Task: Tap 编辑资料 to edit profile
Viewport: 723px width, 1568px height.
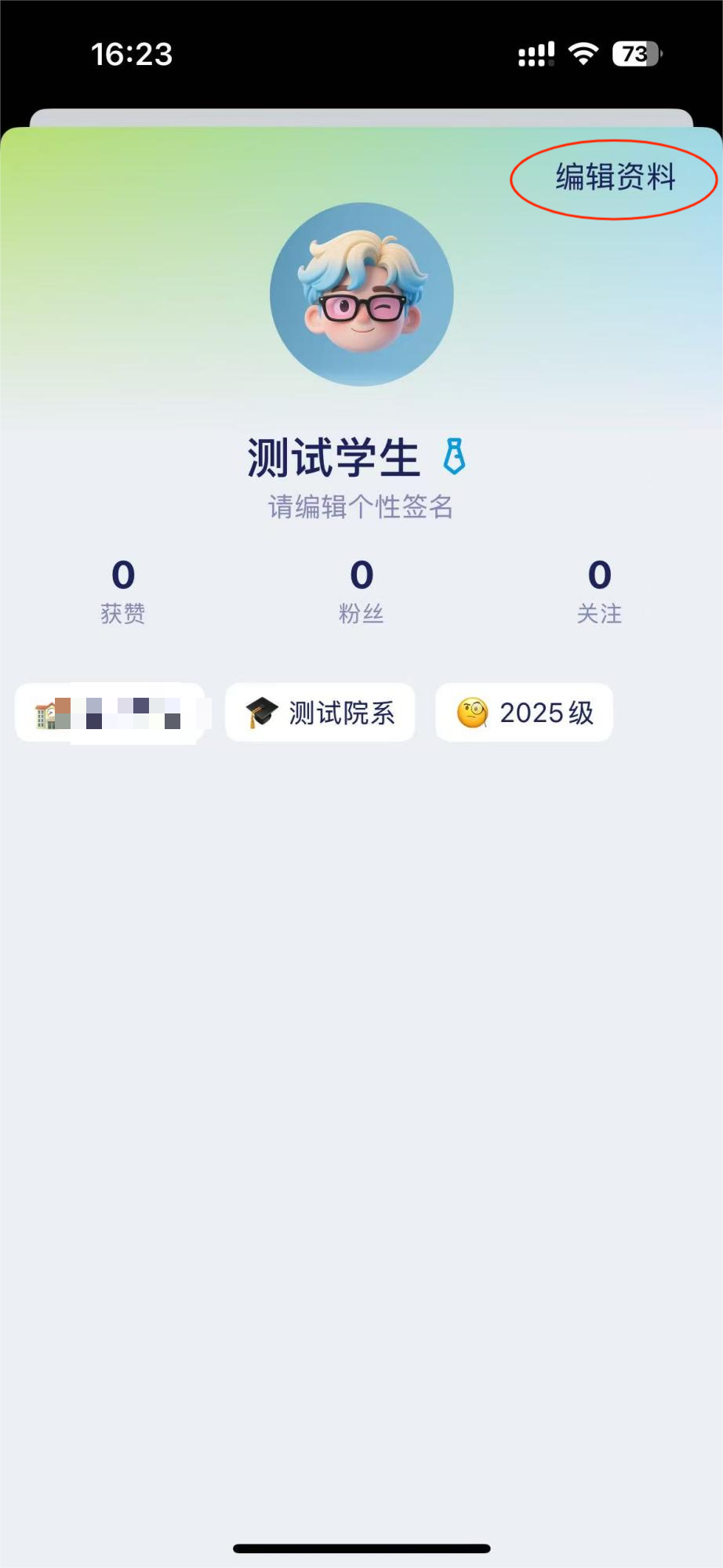Action: [x=616, y=178]
